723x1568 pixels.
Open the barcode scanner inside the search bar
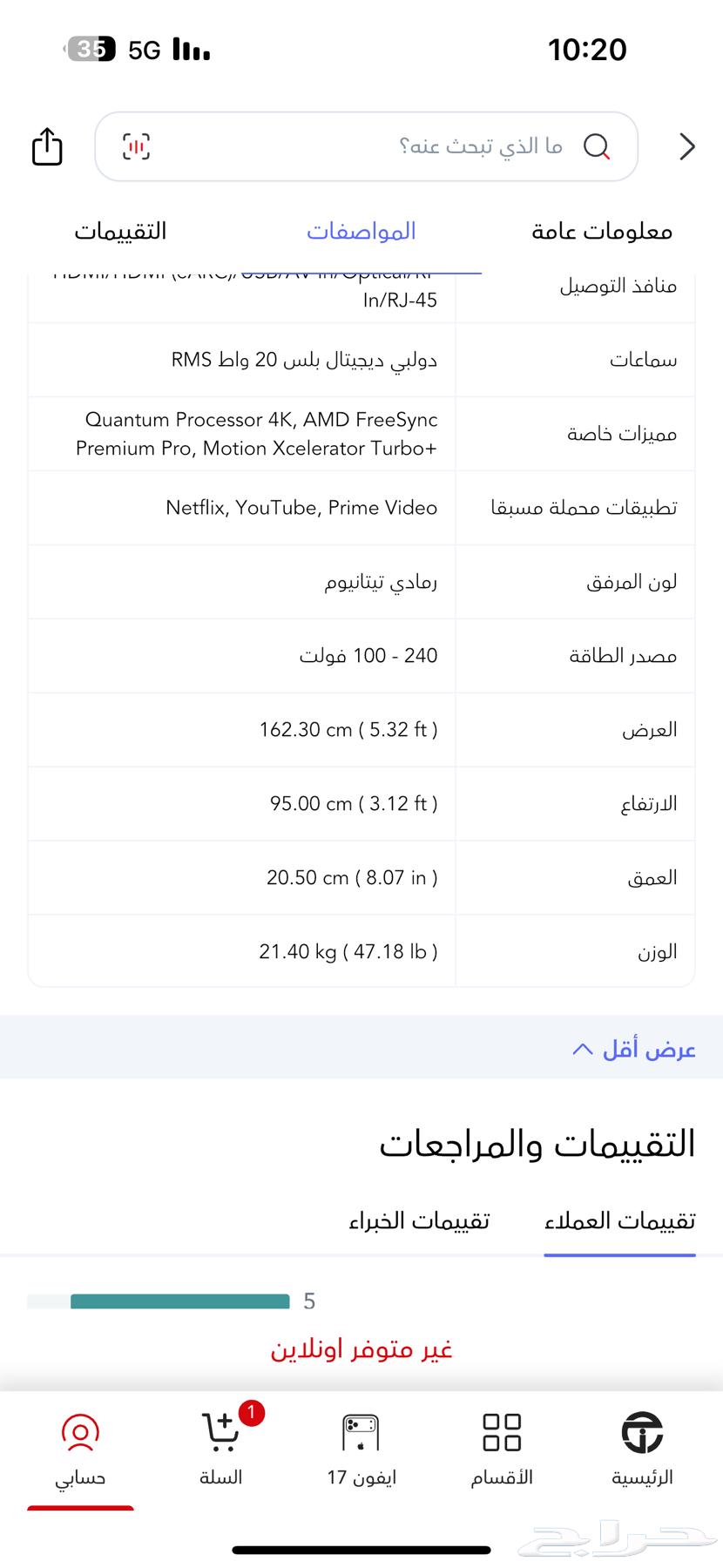(x=134, y=146)
